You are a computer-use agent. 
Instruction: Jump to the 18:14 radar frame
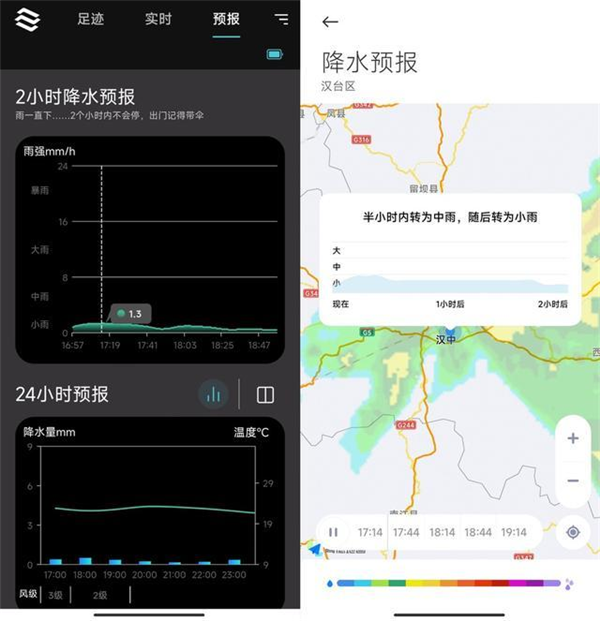[x=442, y=532]
